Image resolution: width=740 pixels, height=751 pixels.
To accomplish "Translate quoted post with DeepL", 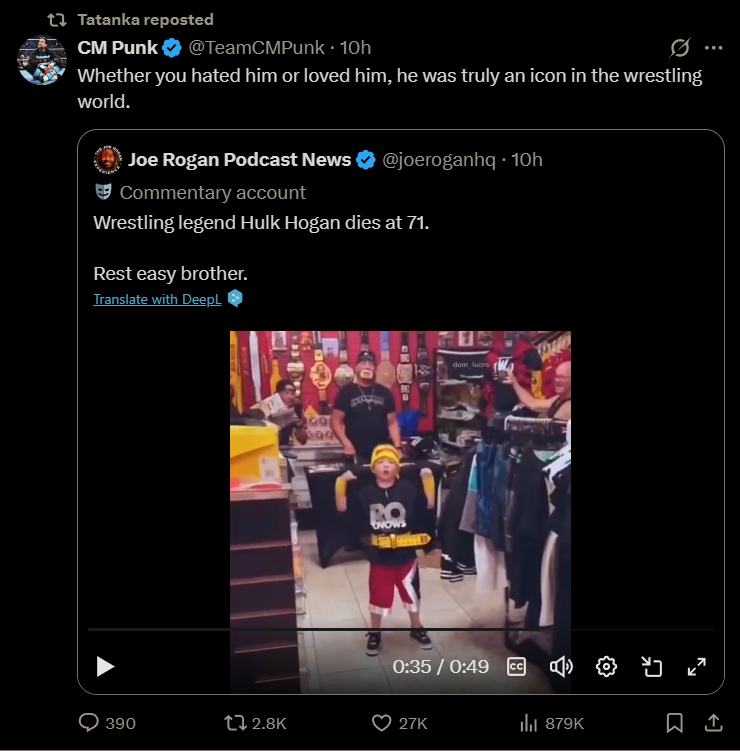I will pyautogui.click(x=157, y=299).
